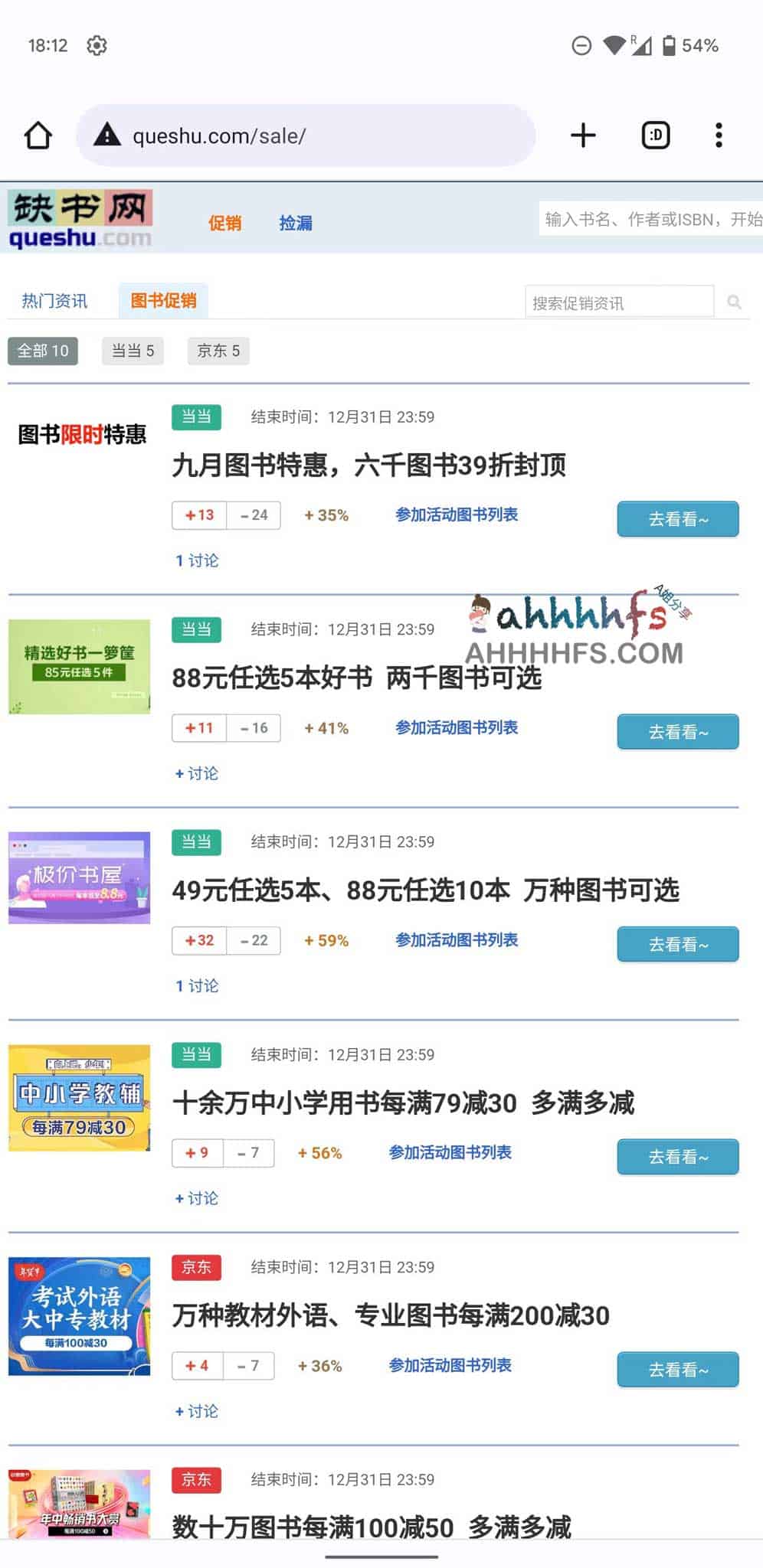763x1568 pixels.
Task: Open 九月图书特惠，六千图书39折封顶 promotion
Action: pos(368,465)
